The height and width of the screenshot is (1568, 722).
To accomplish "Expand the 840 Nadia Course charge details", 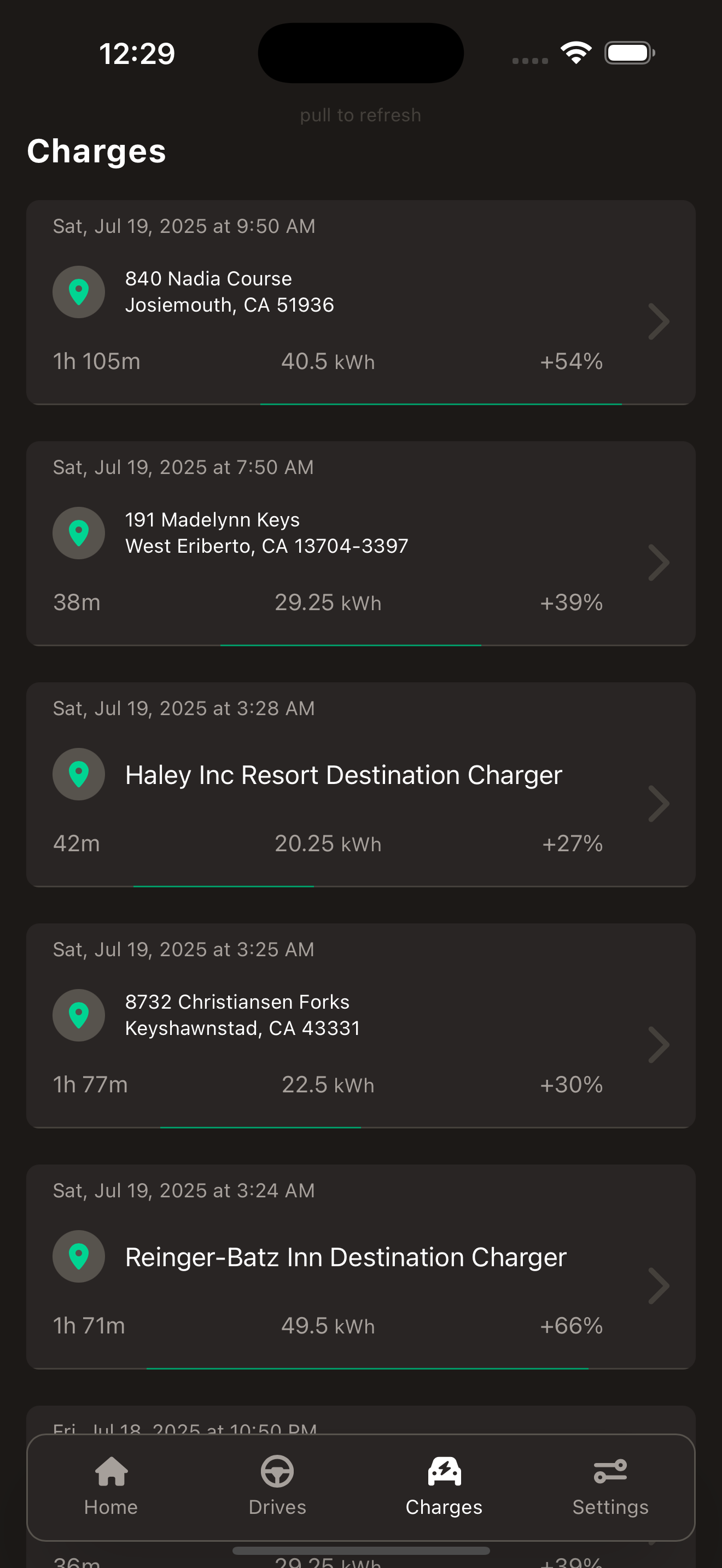I will [659, 321].
